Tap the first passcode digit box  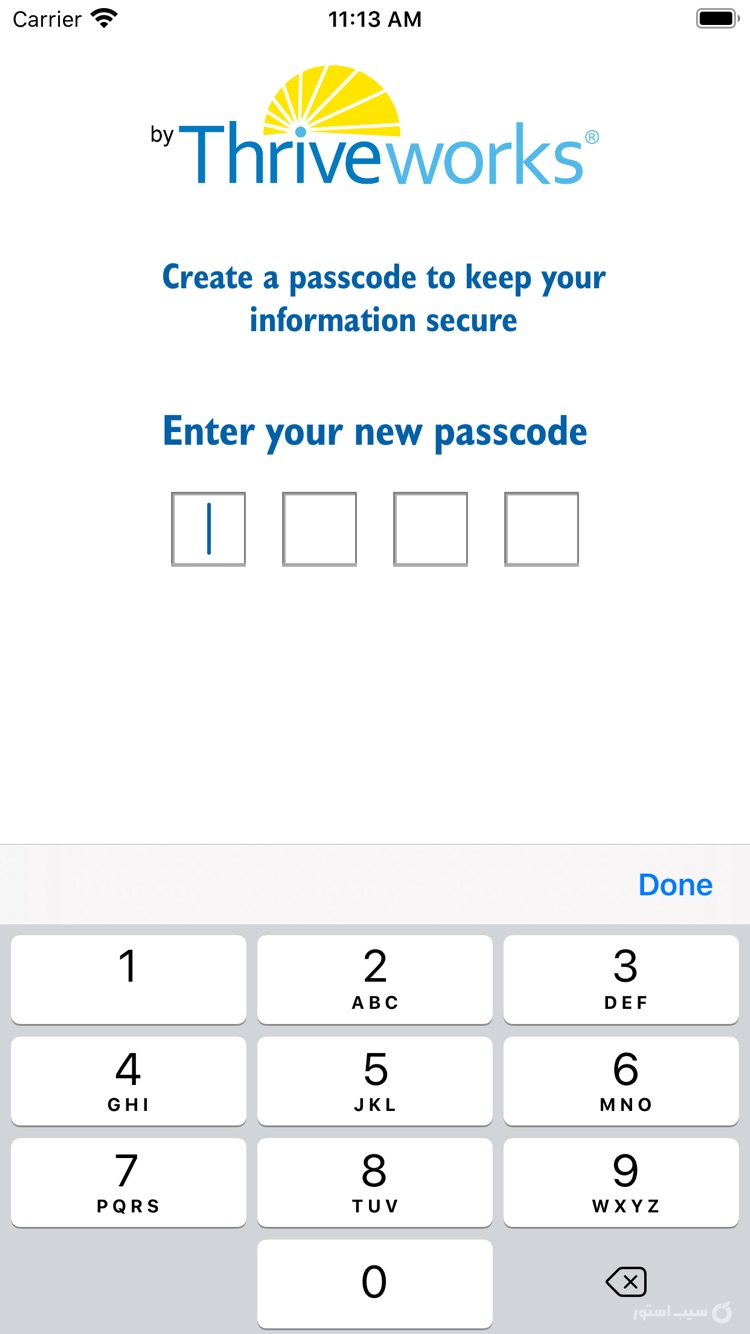[208, 529]
